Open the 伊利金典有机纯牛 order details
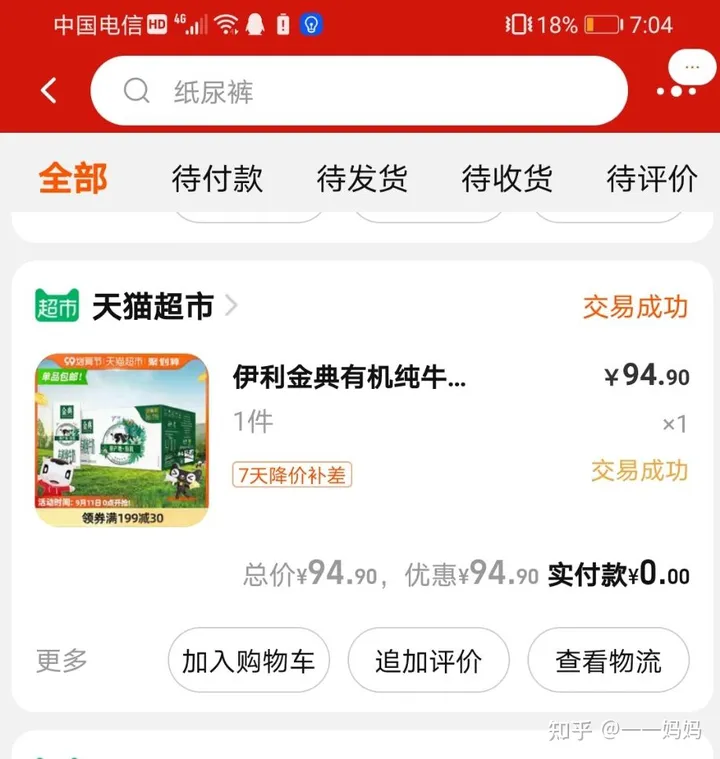This screenshot has width=720, height=759. tap(349, 377)
